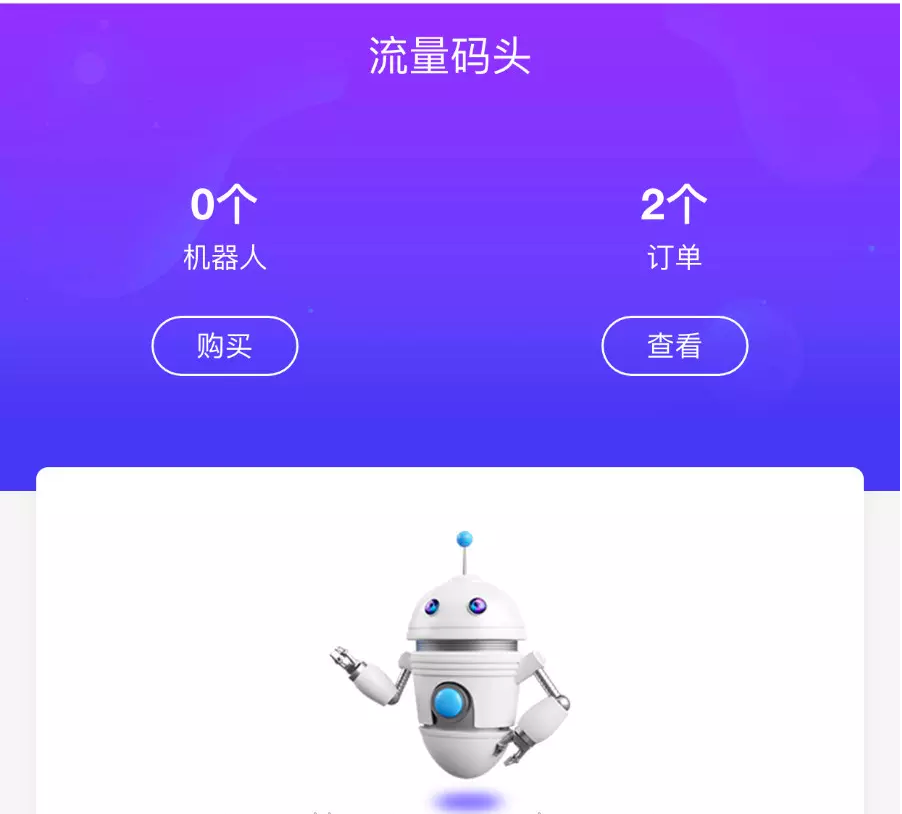
Task: Tap the 购买 button under 机器人
Action: coord(225,346)
